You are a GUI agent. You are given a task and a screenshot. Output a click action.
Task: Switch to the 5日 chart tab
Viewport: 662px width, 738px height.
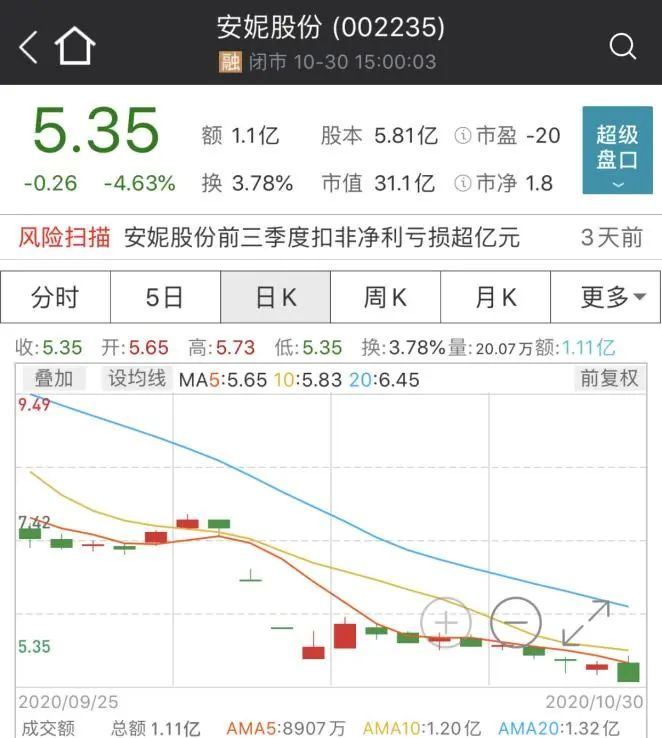pyautogui.click(x=165, y=297)
